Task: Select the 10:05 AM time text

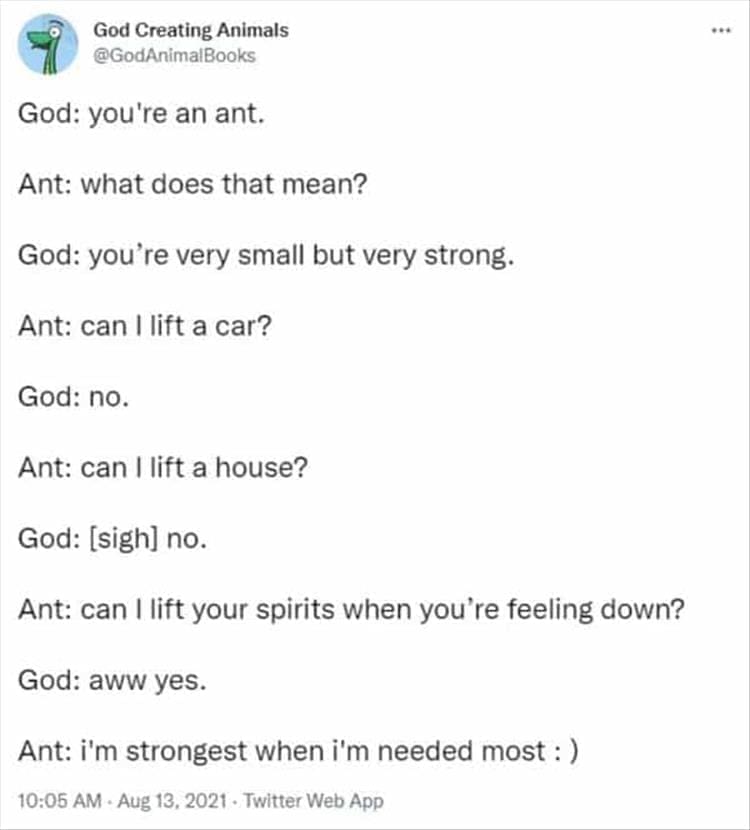Action: (55, 800)
